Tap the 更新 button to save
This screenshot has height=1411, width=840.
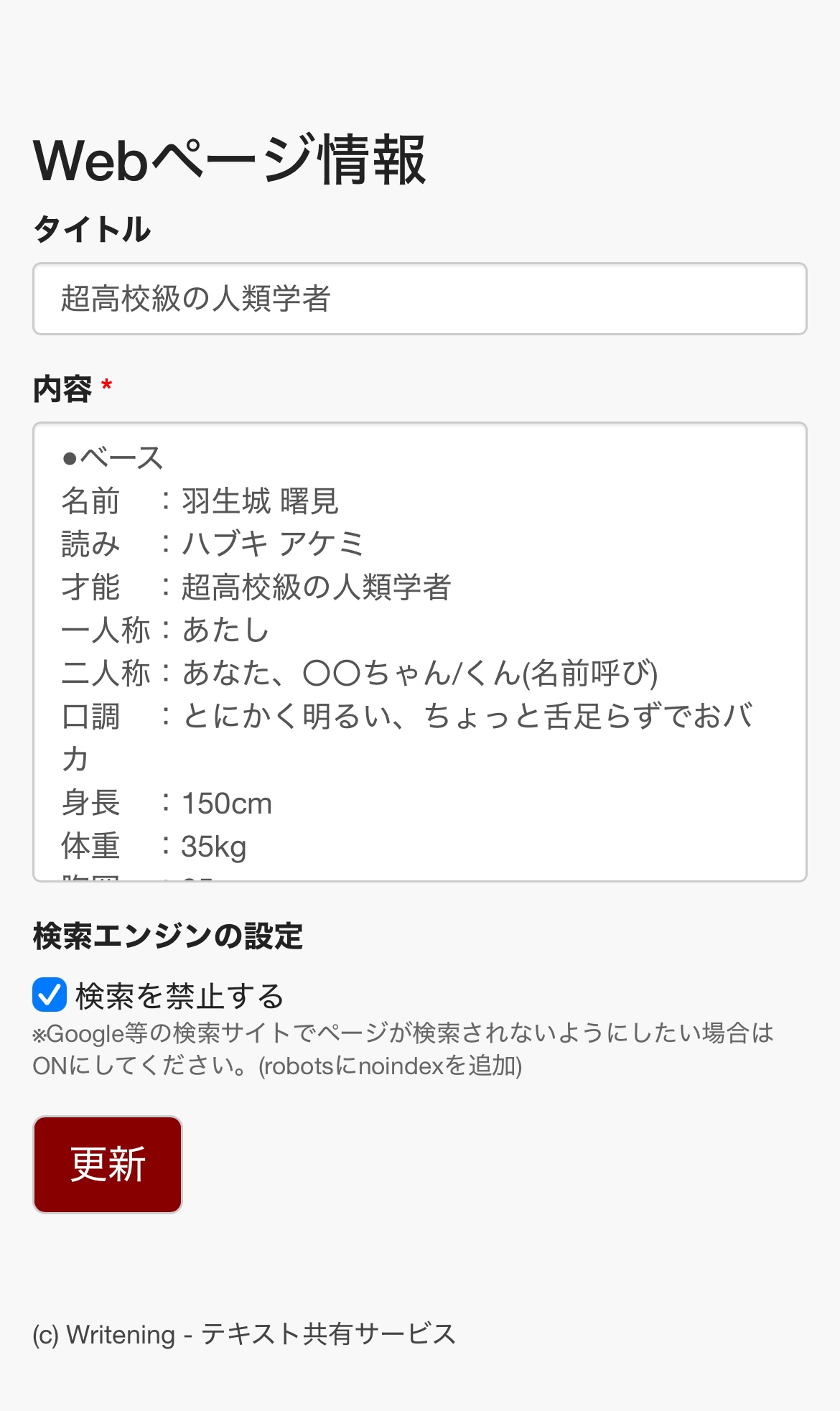(108, 1165)
